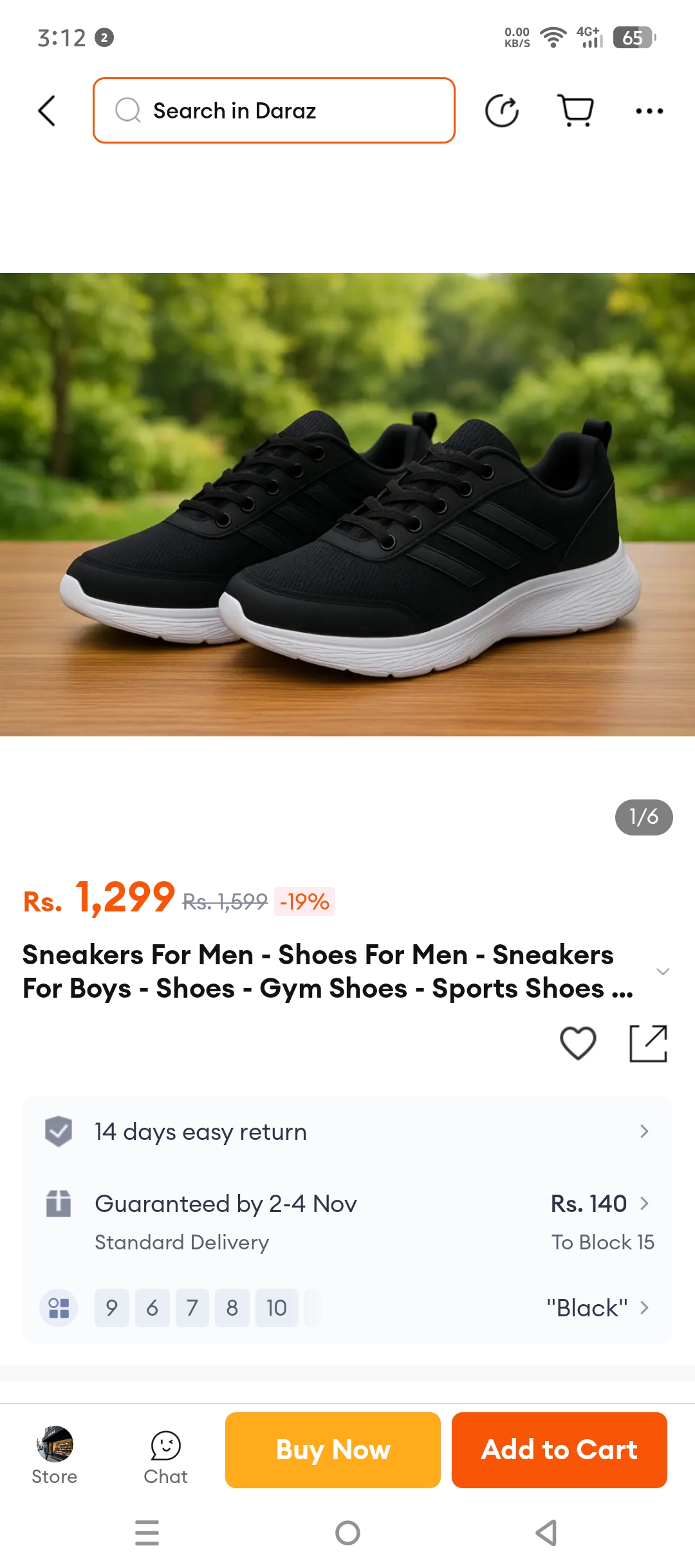Open the three-dot overflow menu
The image size is (695, 1568).
coord(649,111)
